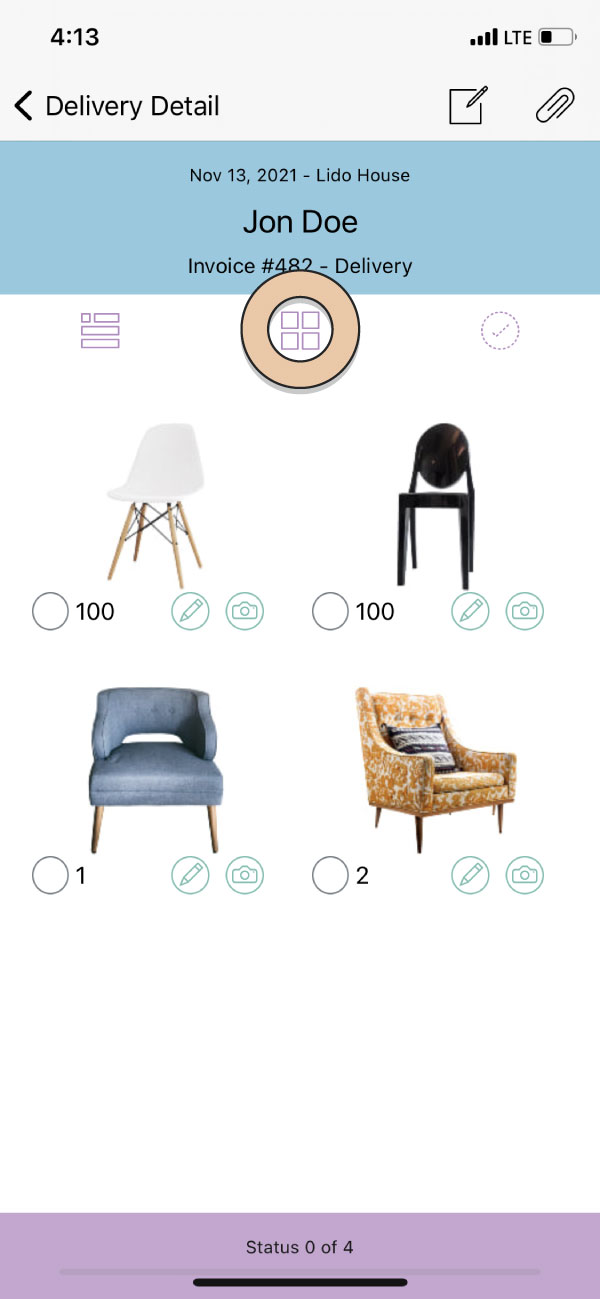Switch to list view layout
The width and height of the screenshot is (600, 1299).
(100, 330)
